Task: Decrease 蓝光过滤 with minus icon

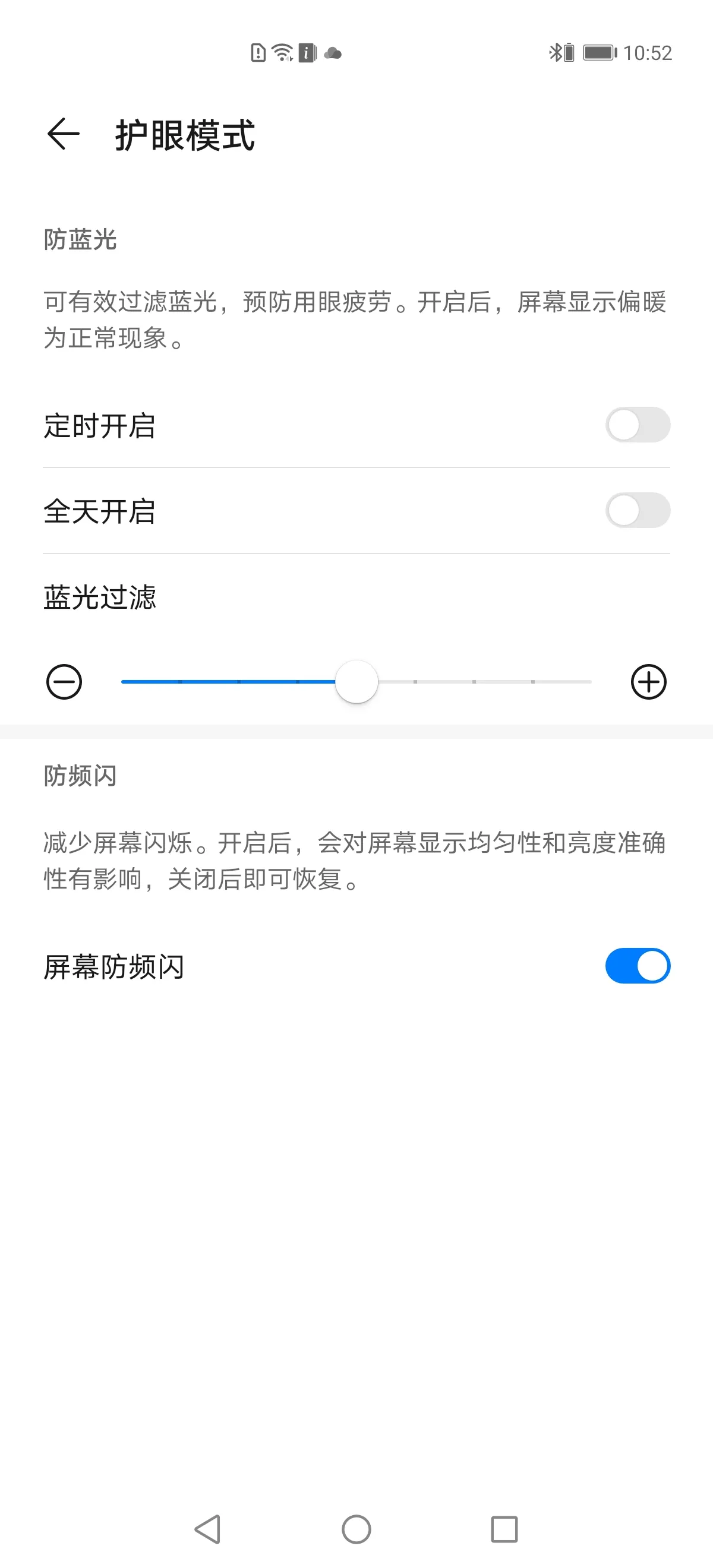Action: [x=64, y=682]
